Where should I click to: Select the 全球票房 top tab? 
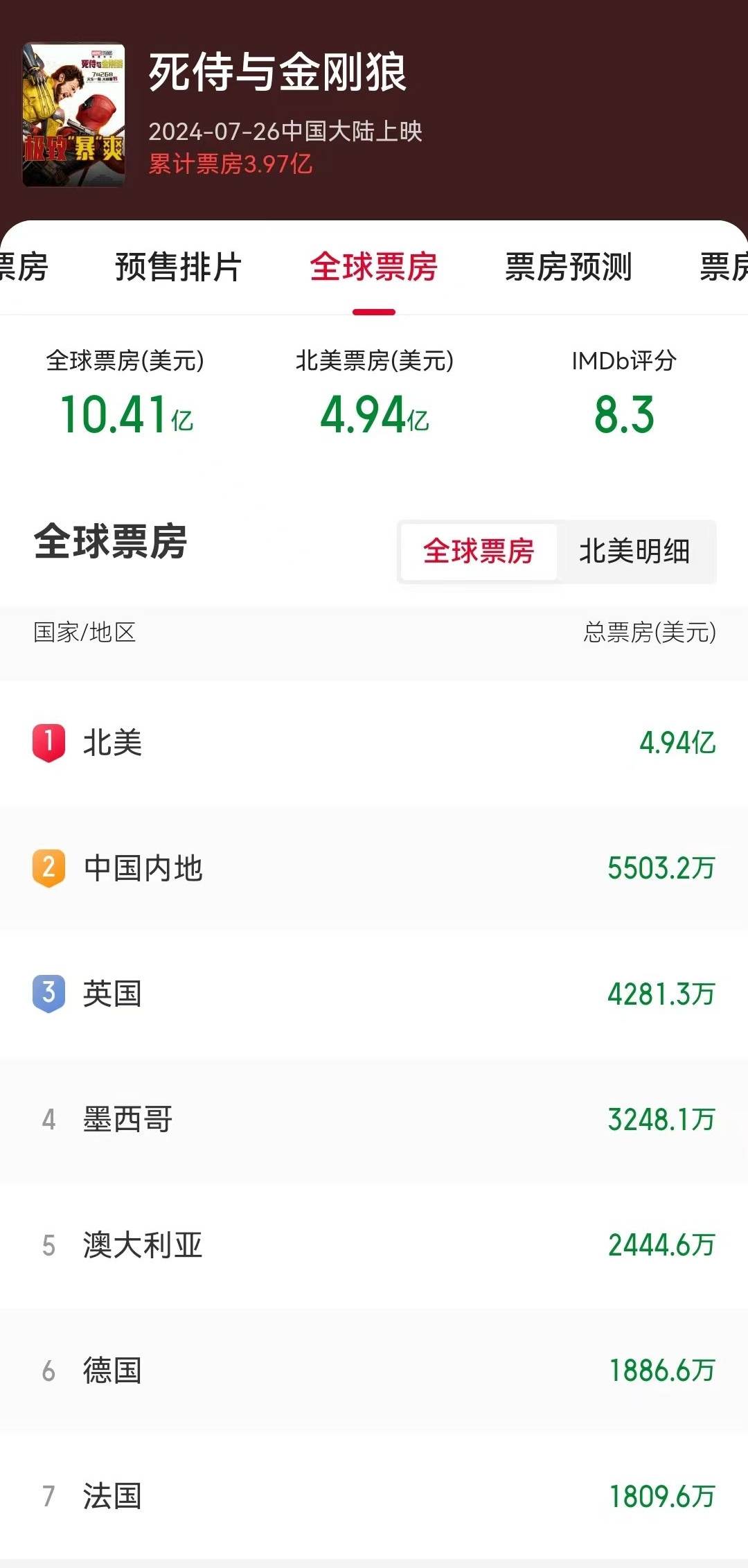374,267
